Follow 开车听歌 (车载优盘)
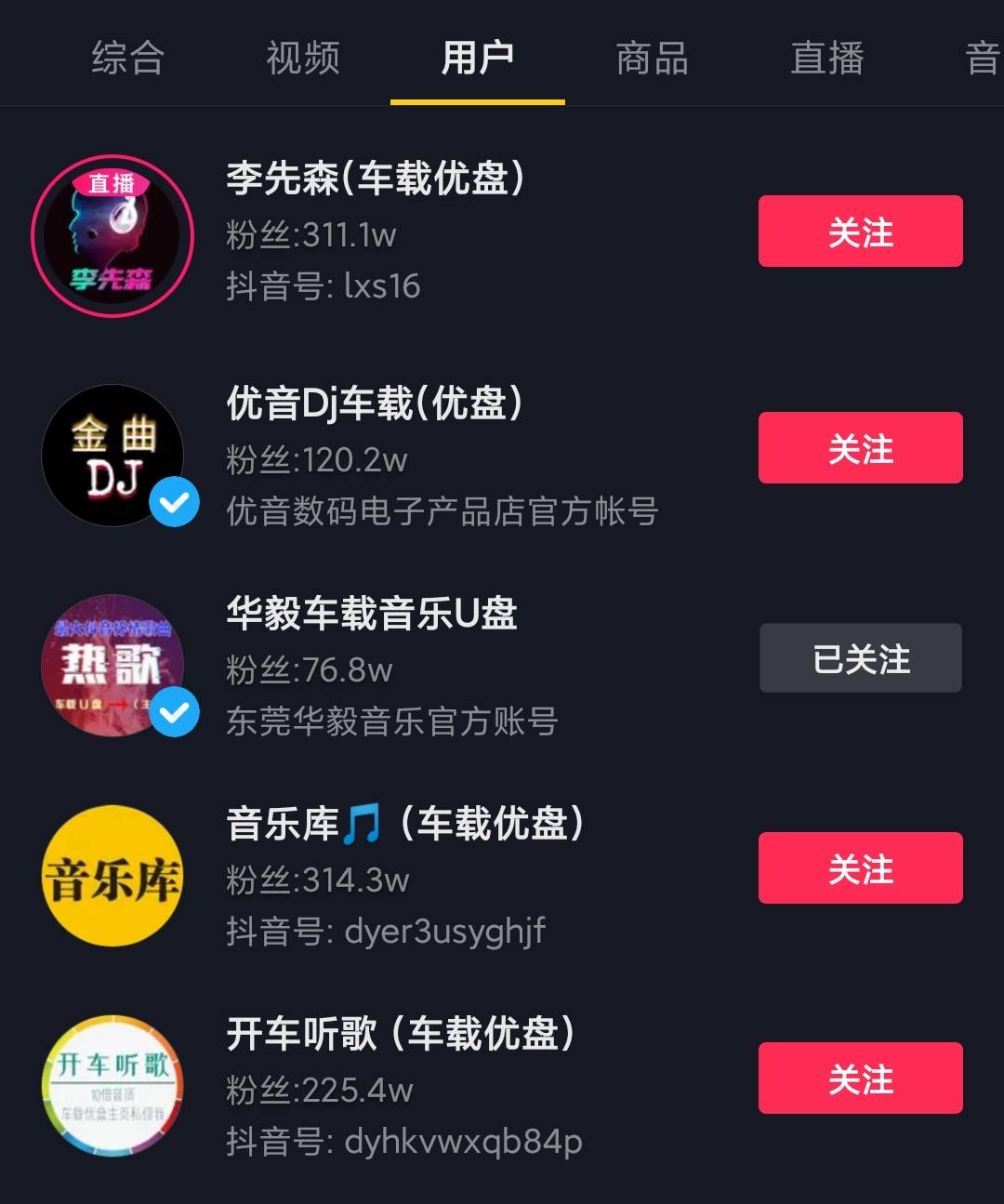Image resolution: width=1004 pixels, height=1204 pixels. 860,1078
